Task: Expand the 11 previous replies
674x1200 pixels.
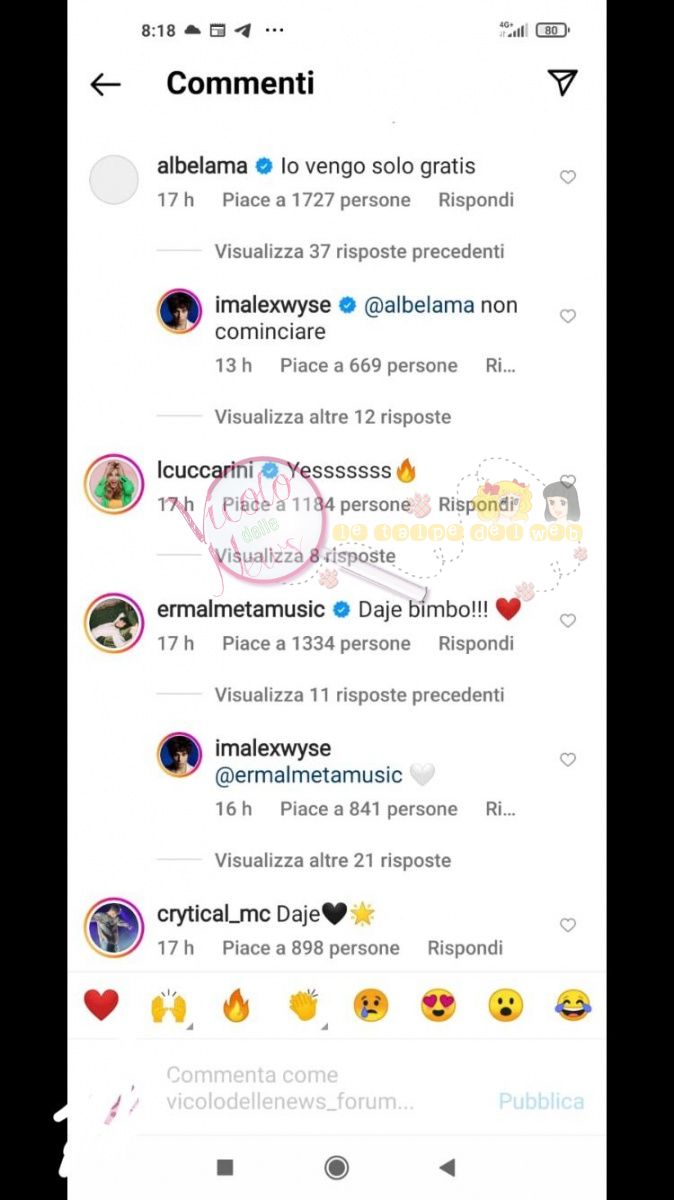Action: (x=359, y=695)
